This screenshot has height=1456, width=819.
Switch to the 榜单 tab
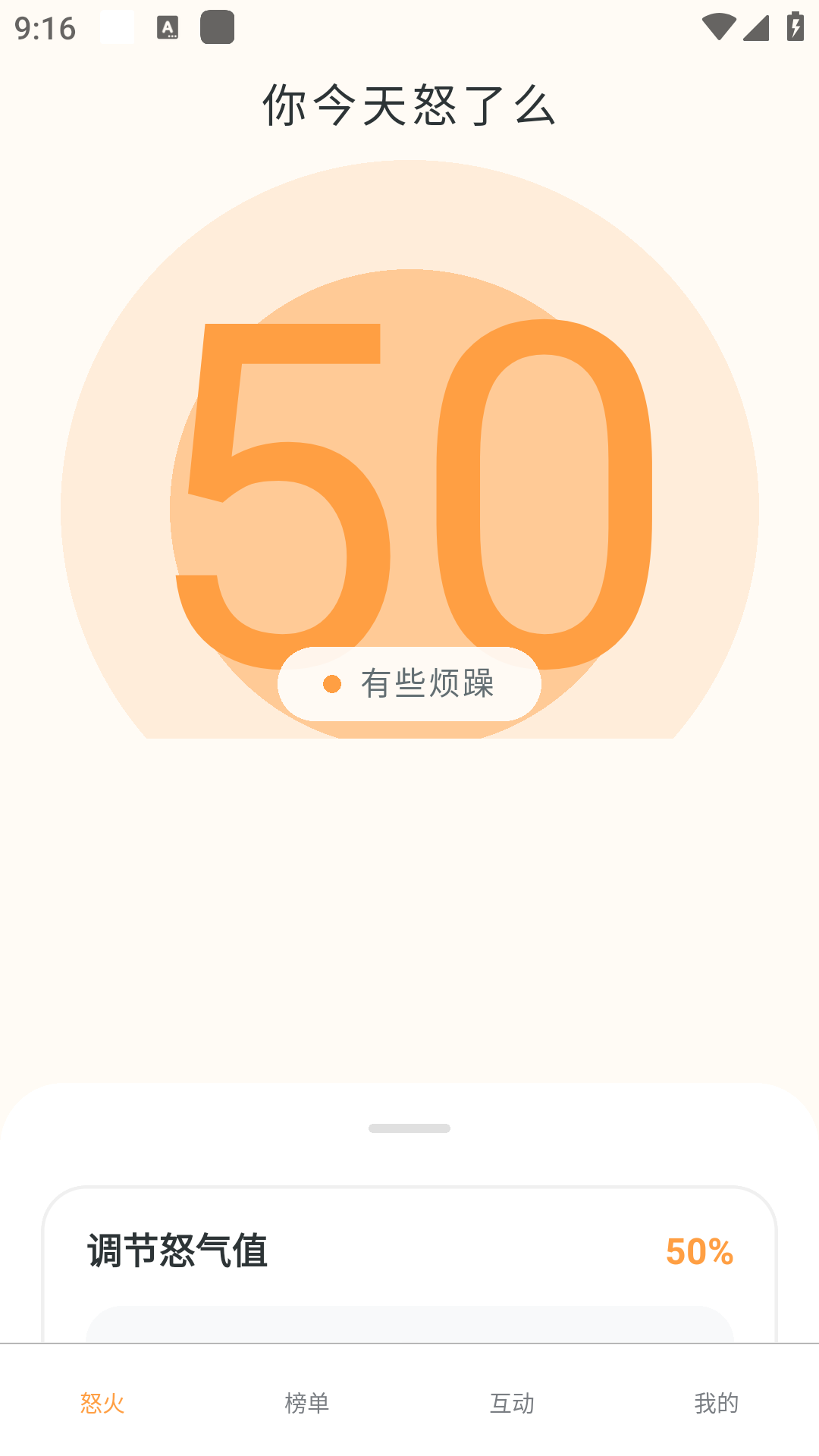pos(307,1404)
